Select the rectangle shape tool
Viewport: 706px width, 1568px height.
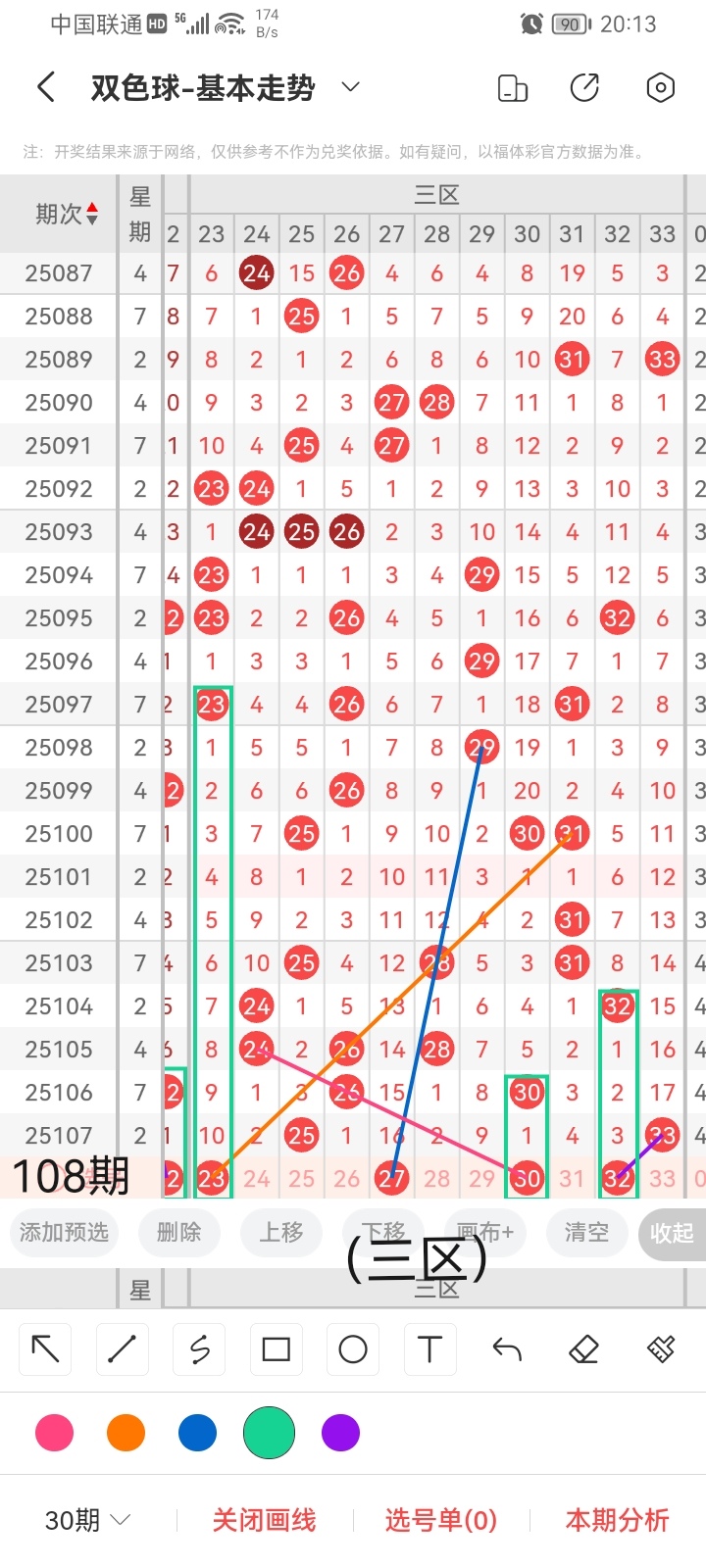[276, 1349]
